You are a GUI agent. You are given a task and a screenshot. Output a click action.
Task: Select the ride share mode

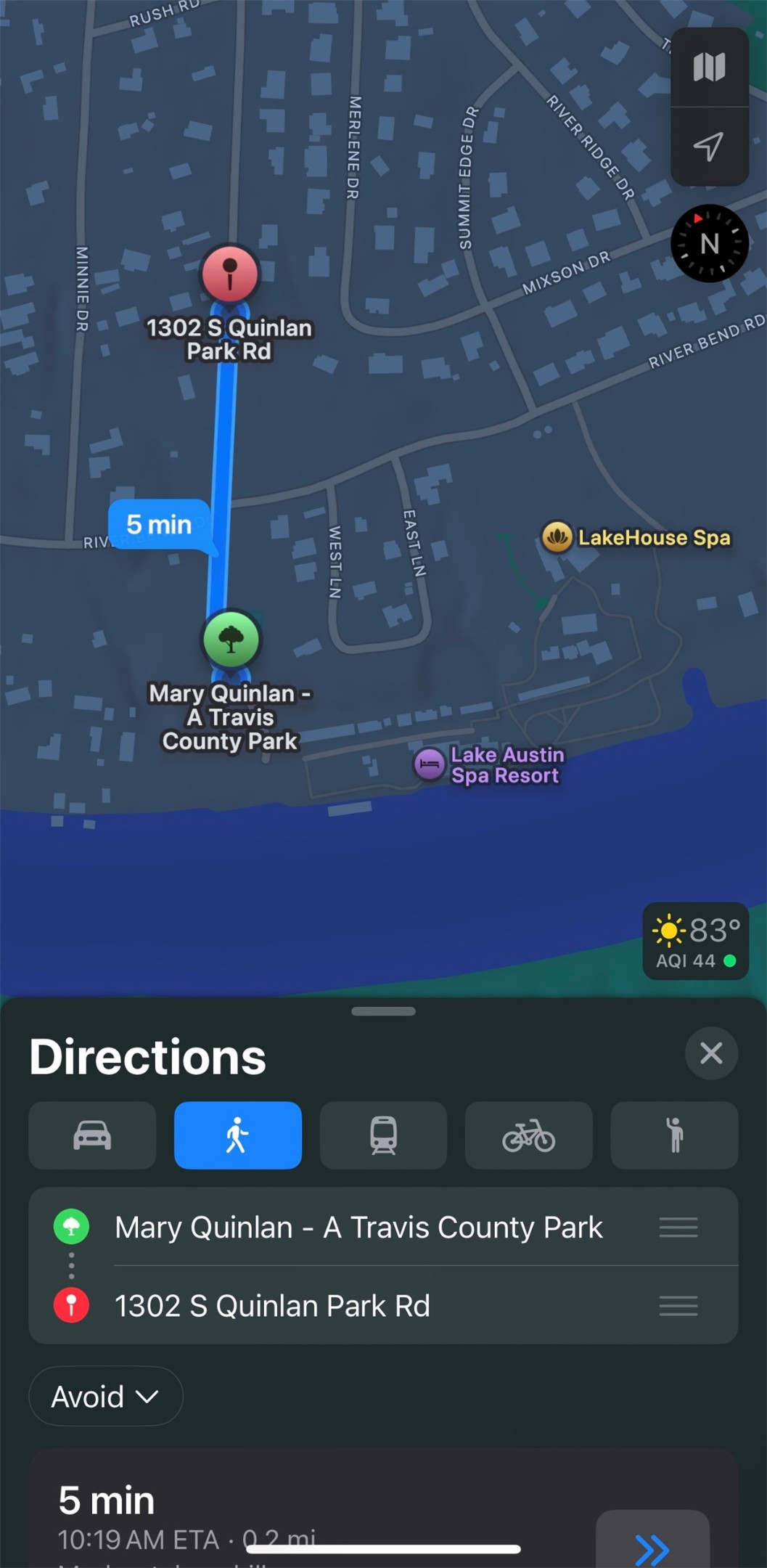(674, 1135)
